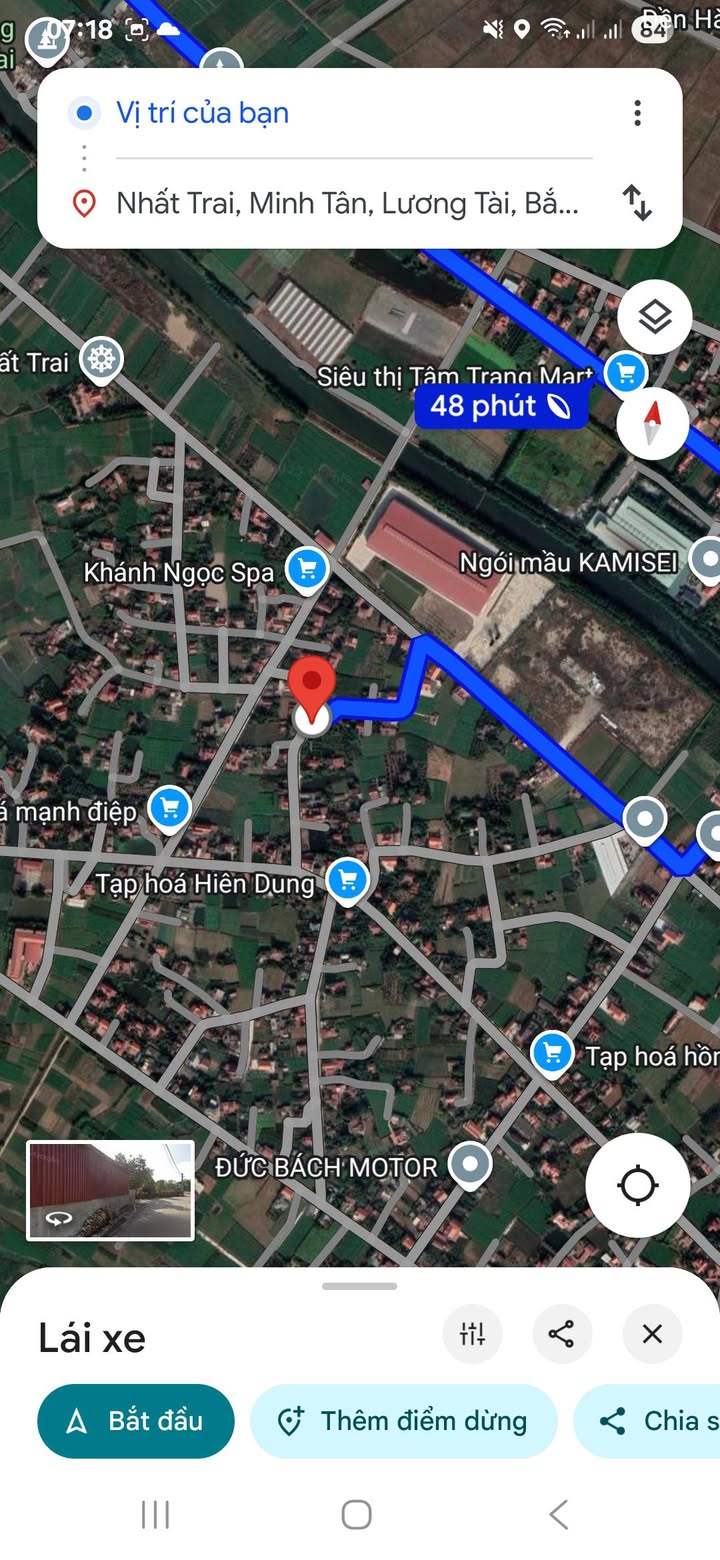720x1560 pixels.
Task: Close the directions panel
Action: [x=652, y=1333]
